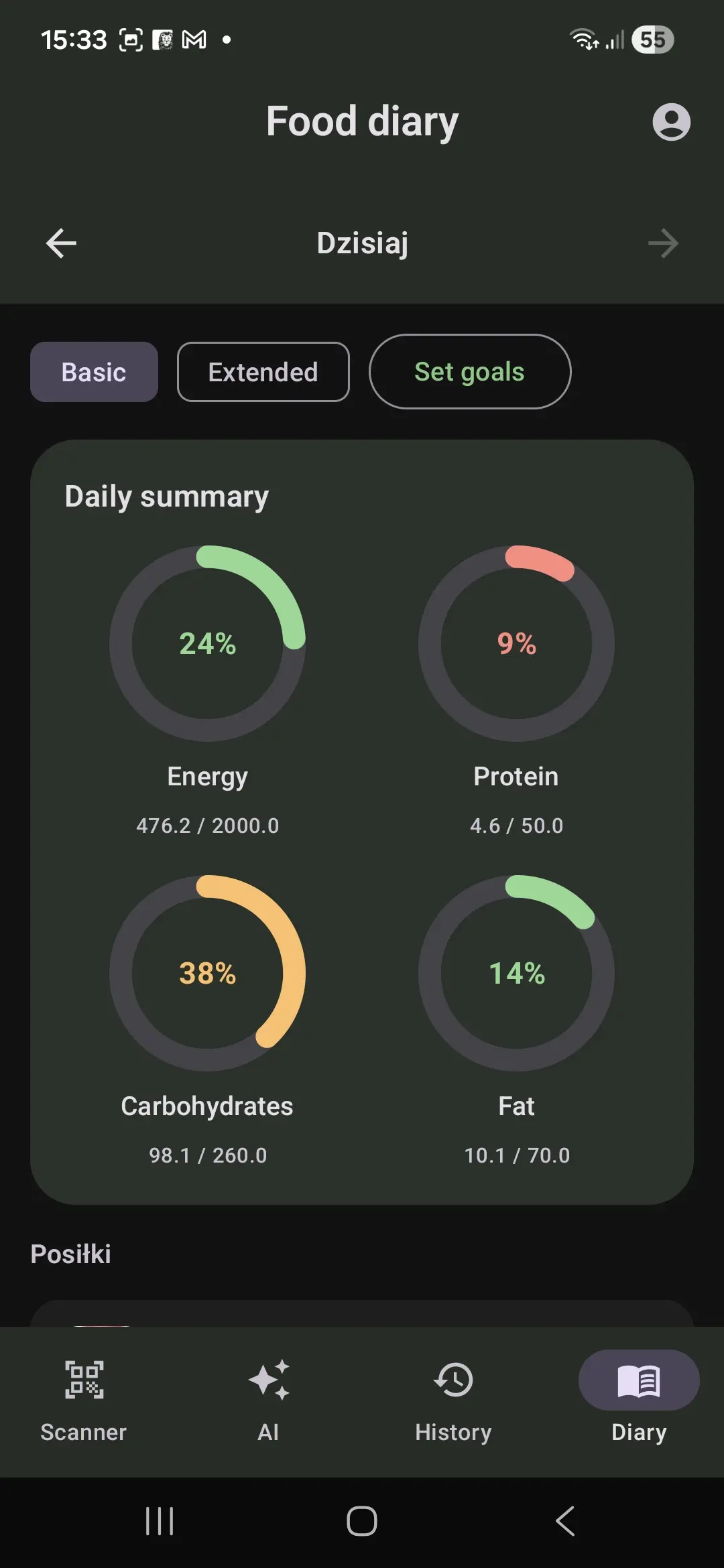Tap the Set goals button
Image resolution: width=724 pixels, height=1568 pixels.
(469, 371)
